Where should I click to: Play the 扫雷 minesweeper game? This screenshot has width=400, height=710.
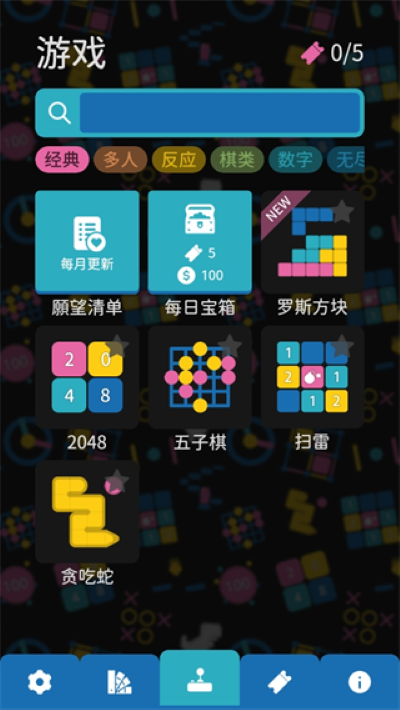point(313,377)
